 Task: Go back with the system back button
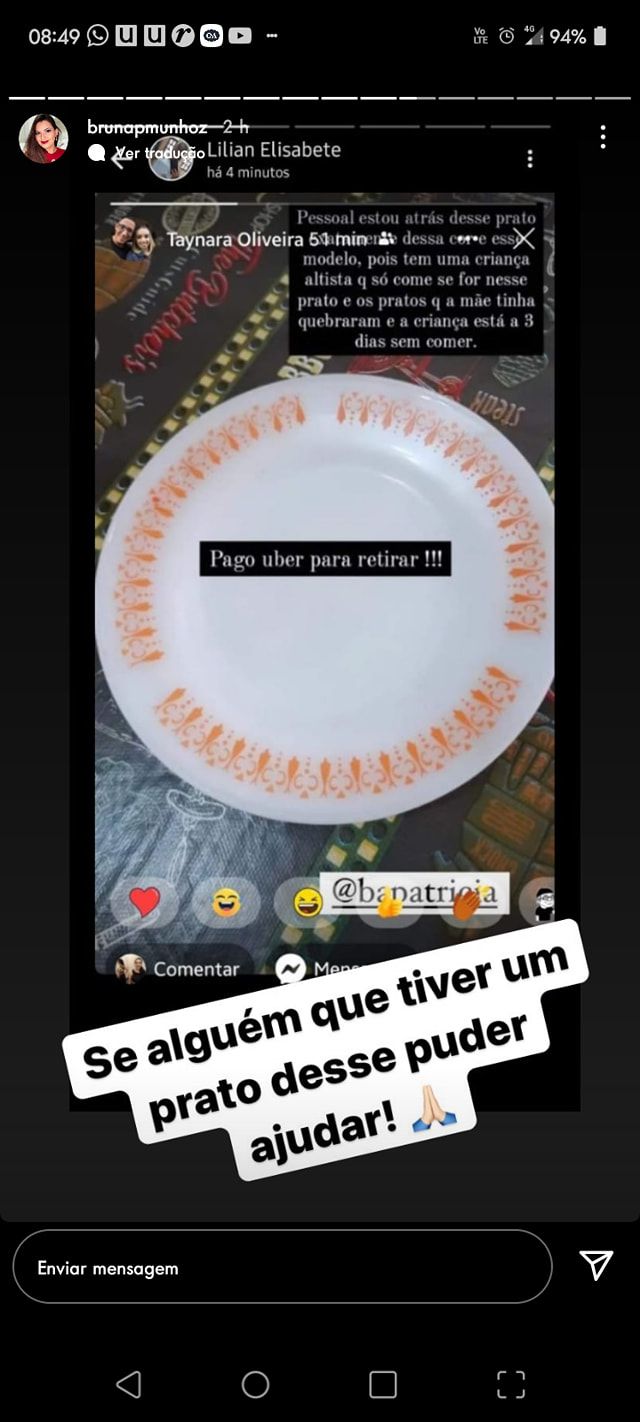coord(128,1384)
